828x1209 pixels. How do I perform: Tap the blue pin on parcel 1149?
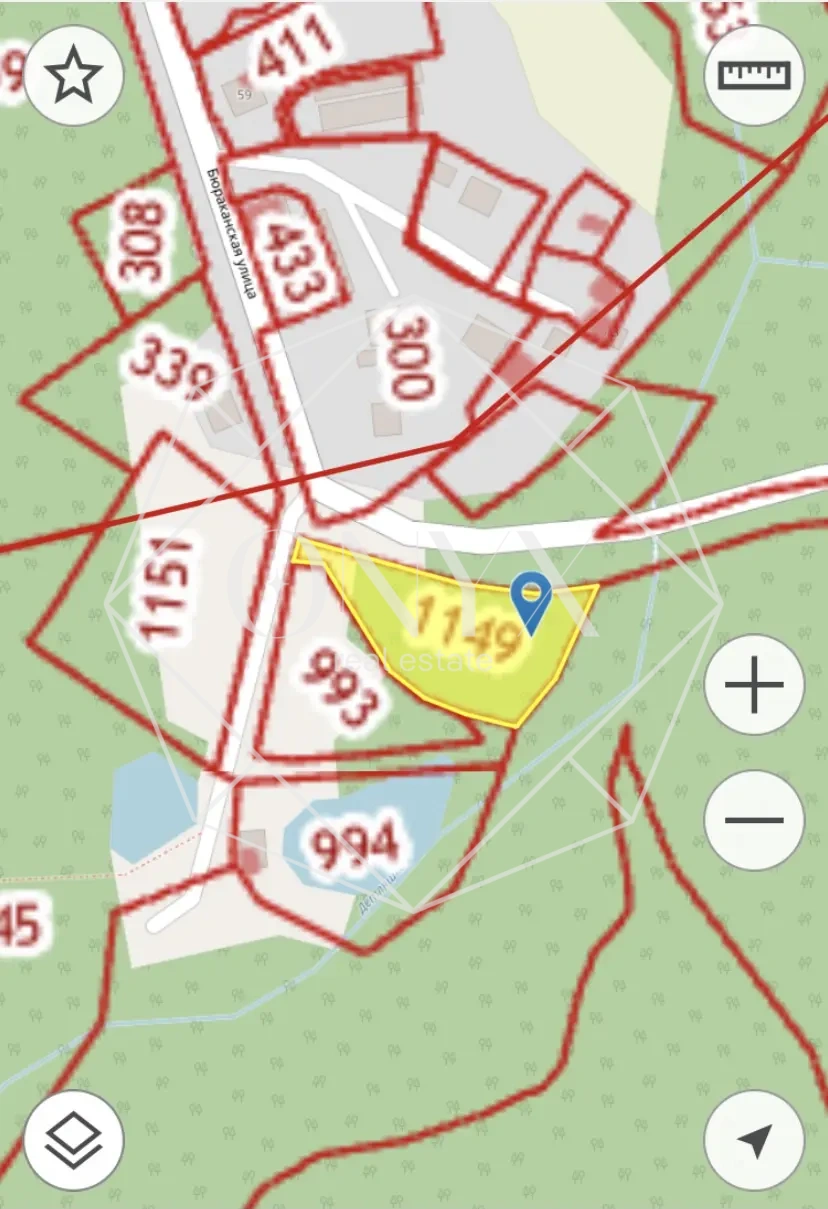tap(531, 600)
